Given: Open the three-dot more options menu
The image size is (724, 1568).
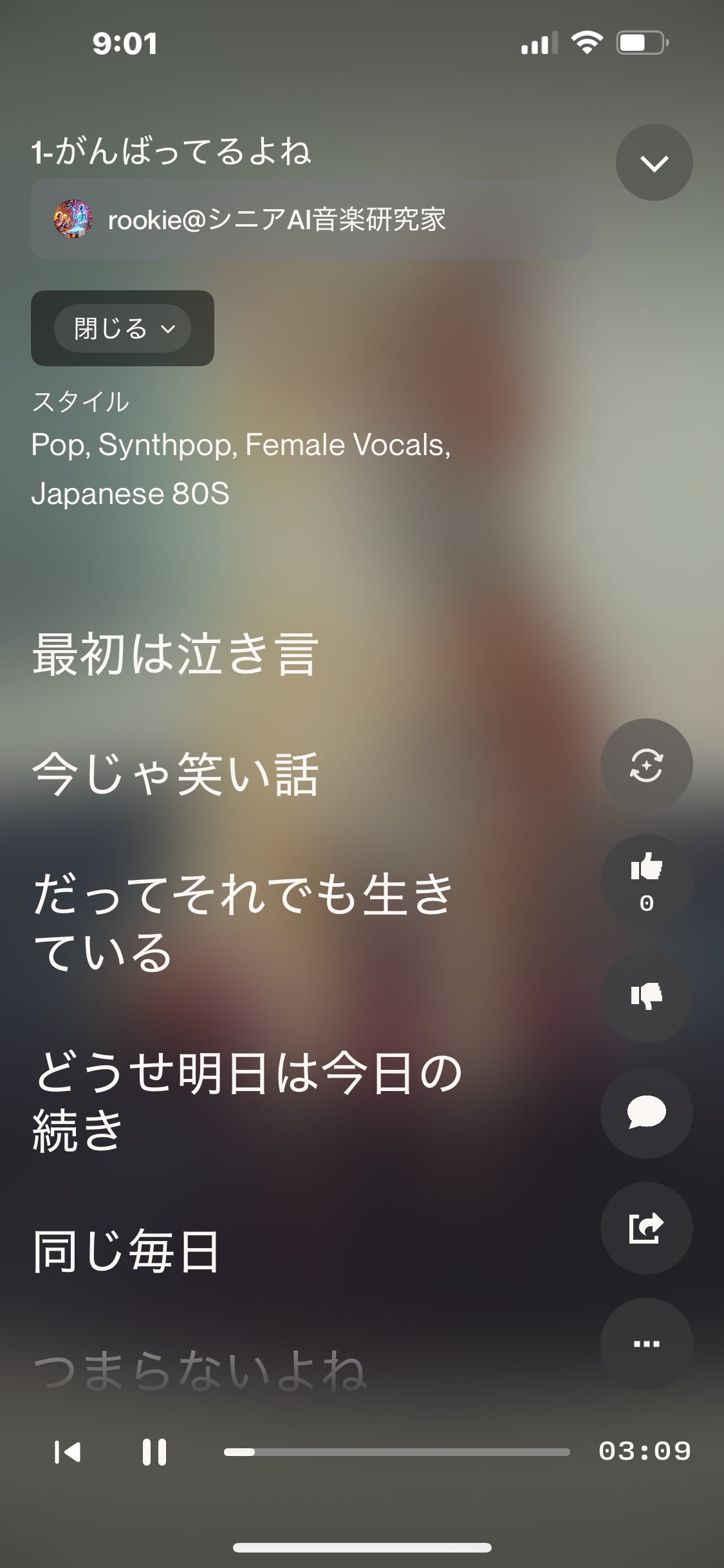Looking at the screenshot, I should (646, 1343).
